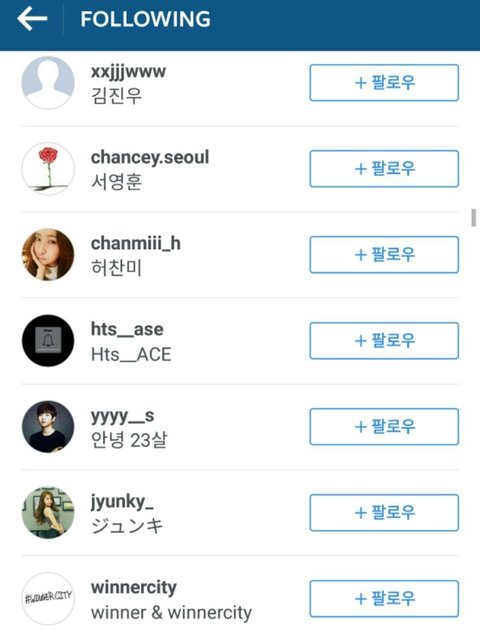The width and height of the screenshot is (480, 640).
Task: Open the yyyy__s profile row
Action: click(163, 427)
